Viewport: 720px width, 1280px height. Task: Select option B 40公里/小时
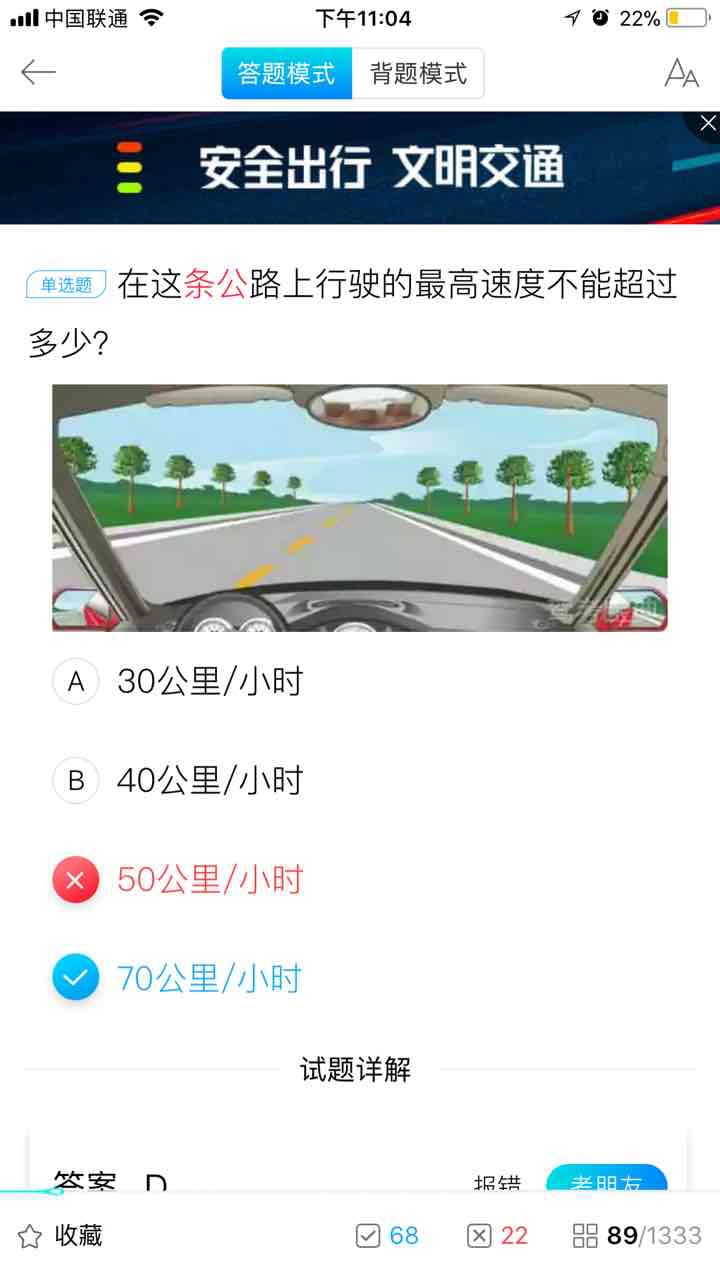[x=209, y=780]
